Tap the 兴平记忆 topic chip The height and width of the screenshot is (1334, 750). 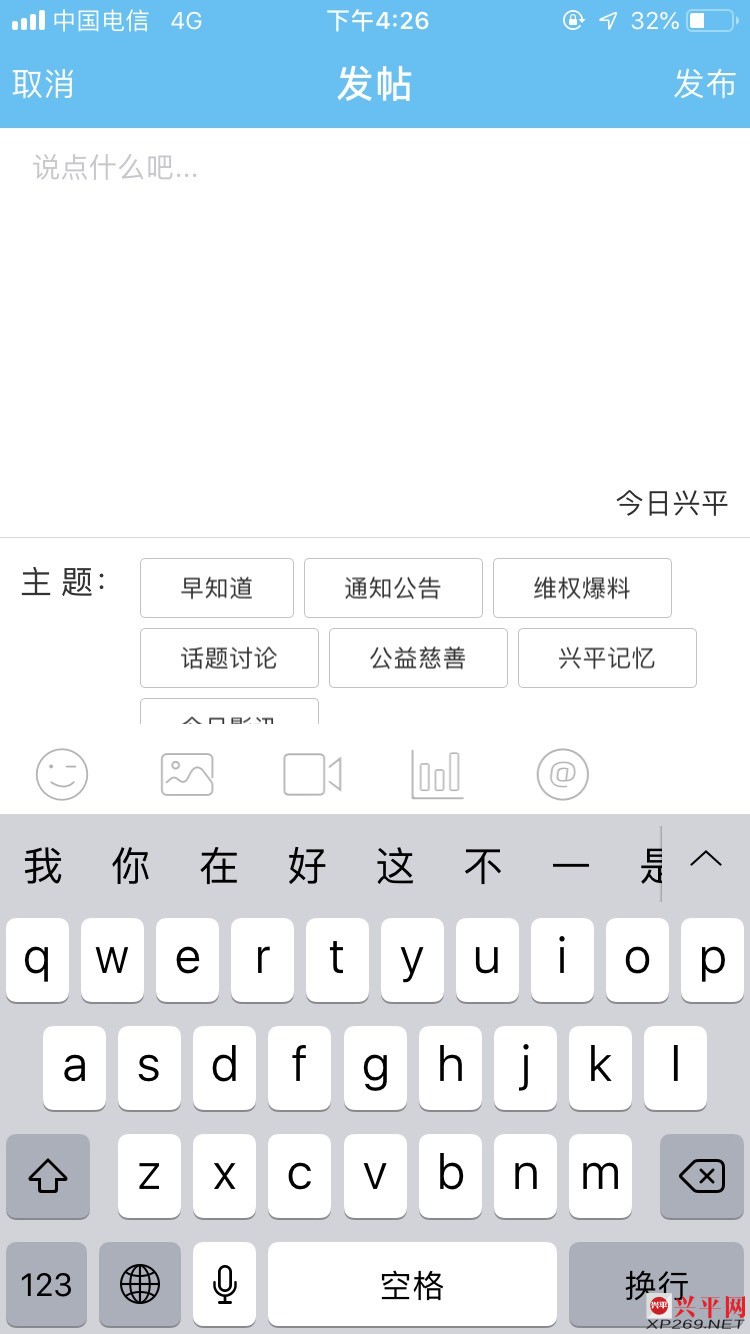click(x=607, y=658)
